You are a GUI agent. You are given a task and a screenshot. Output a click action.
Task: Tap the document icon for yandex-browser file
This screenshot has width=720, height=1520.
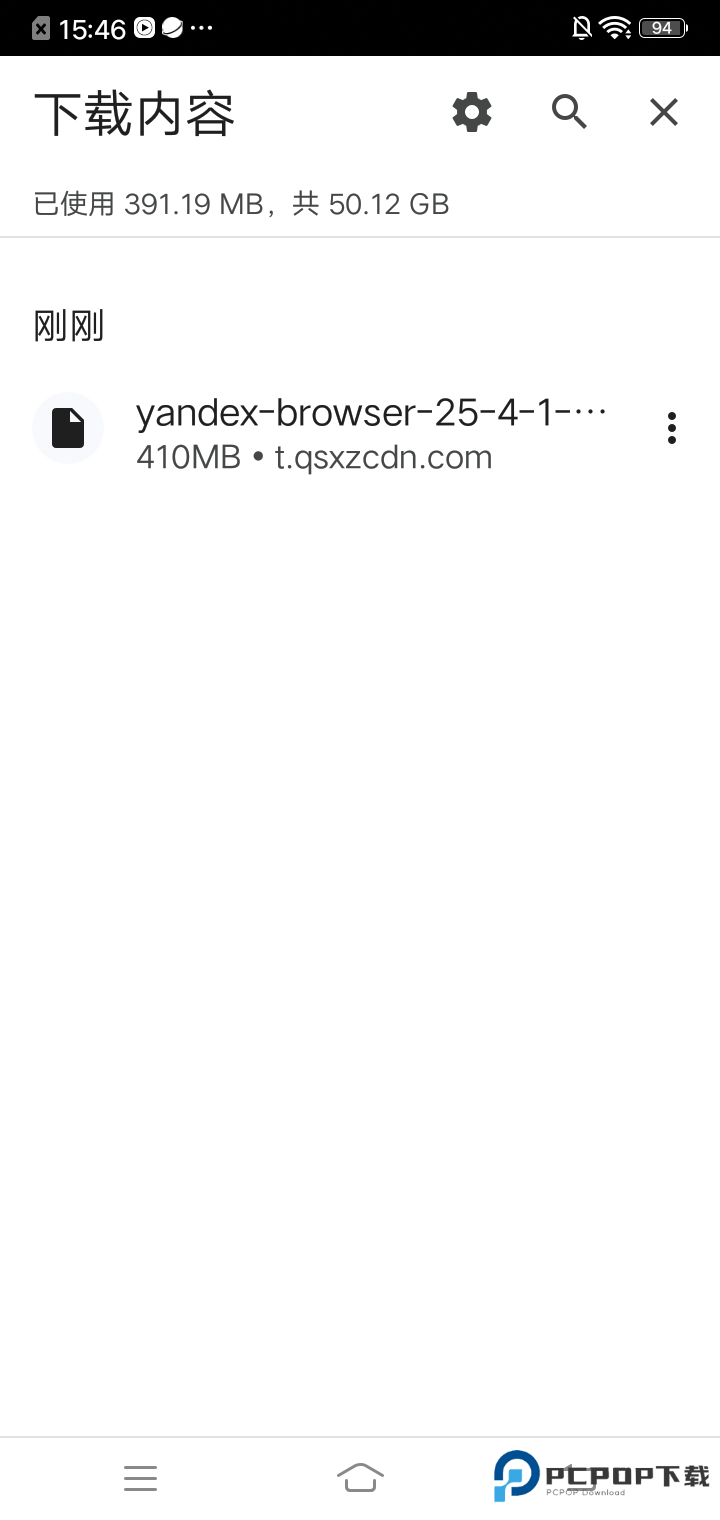(x=68, y=428)
